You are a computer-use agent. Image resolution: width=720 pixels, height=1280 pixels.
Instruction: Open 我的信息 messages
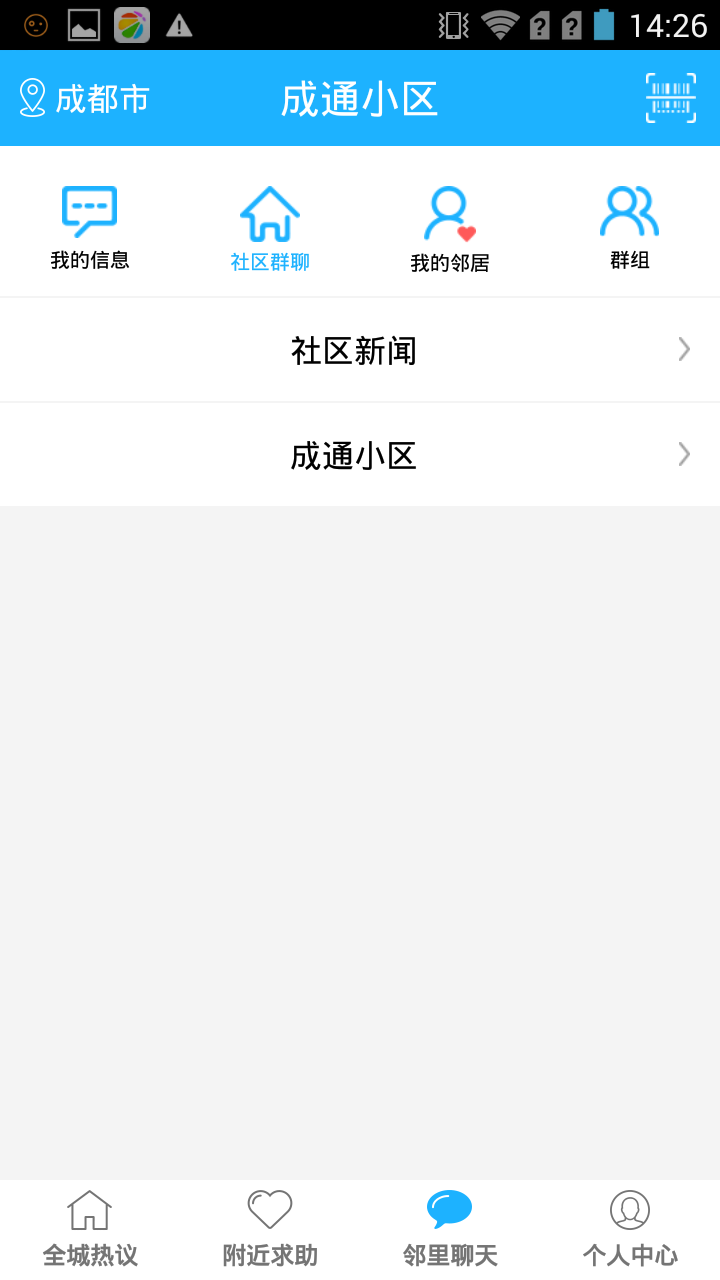coord(90,228)
